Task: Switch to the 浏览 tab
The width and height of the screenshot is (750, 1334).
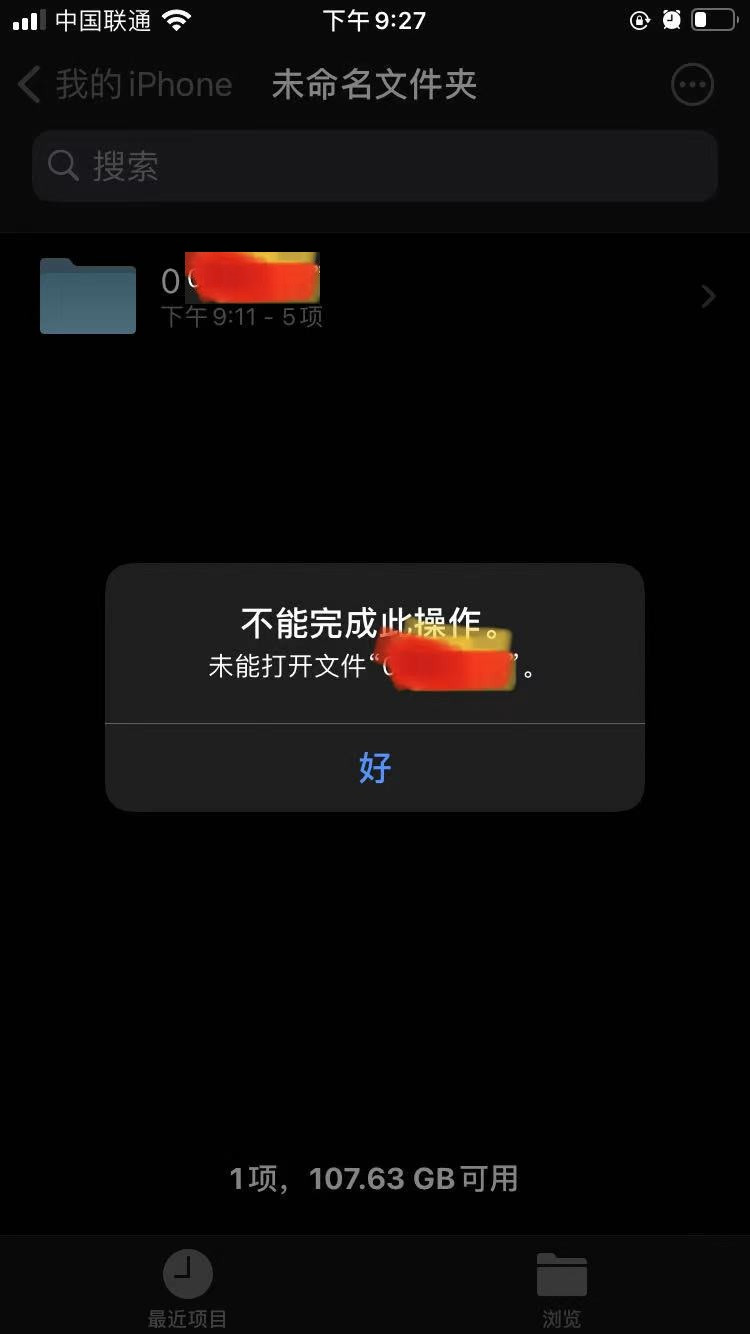Action: tap(561, 1288)
